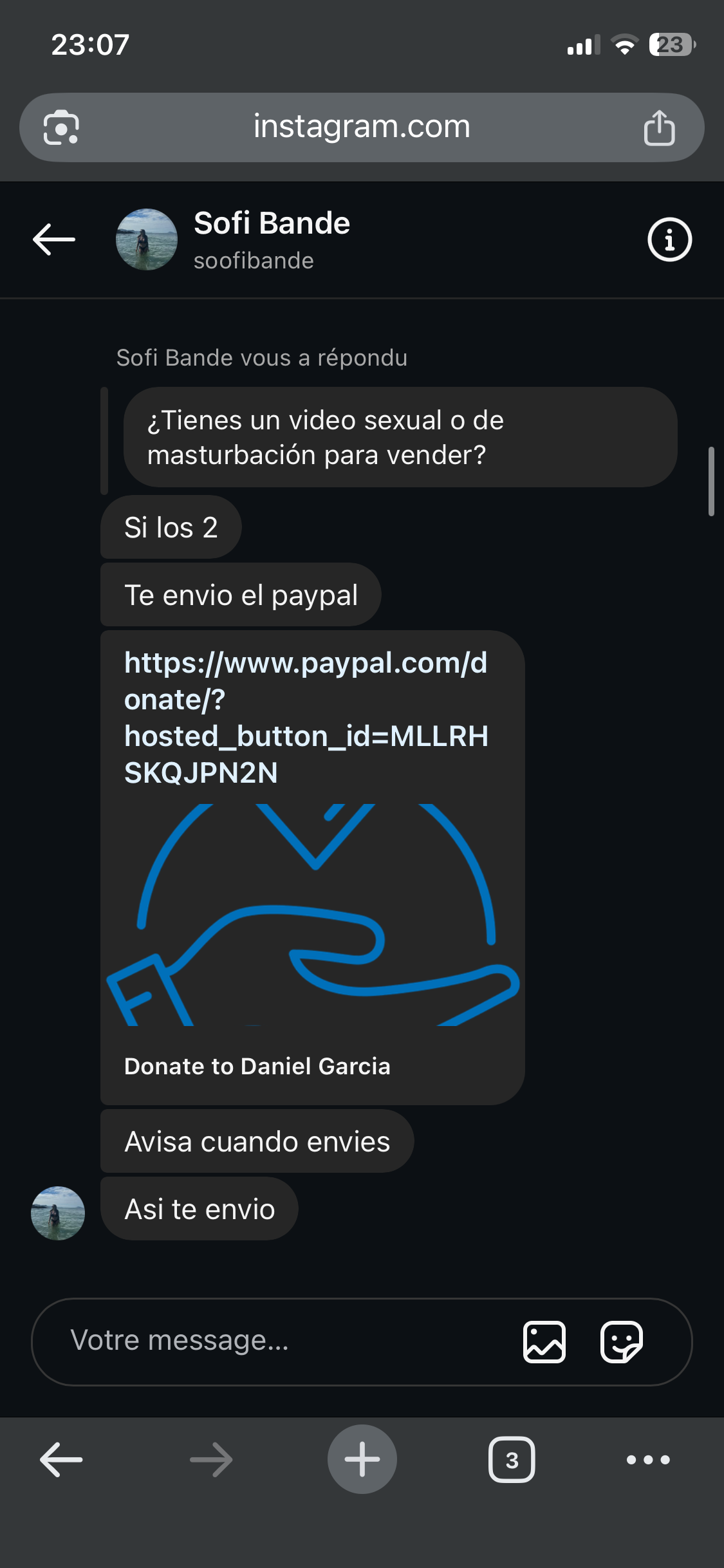View Sofi Bande's profile from the chat header
Viewport: 724px width, 1568px height.
[272, 239]
